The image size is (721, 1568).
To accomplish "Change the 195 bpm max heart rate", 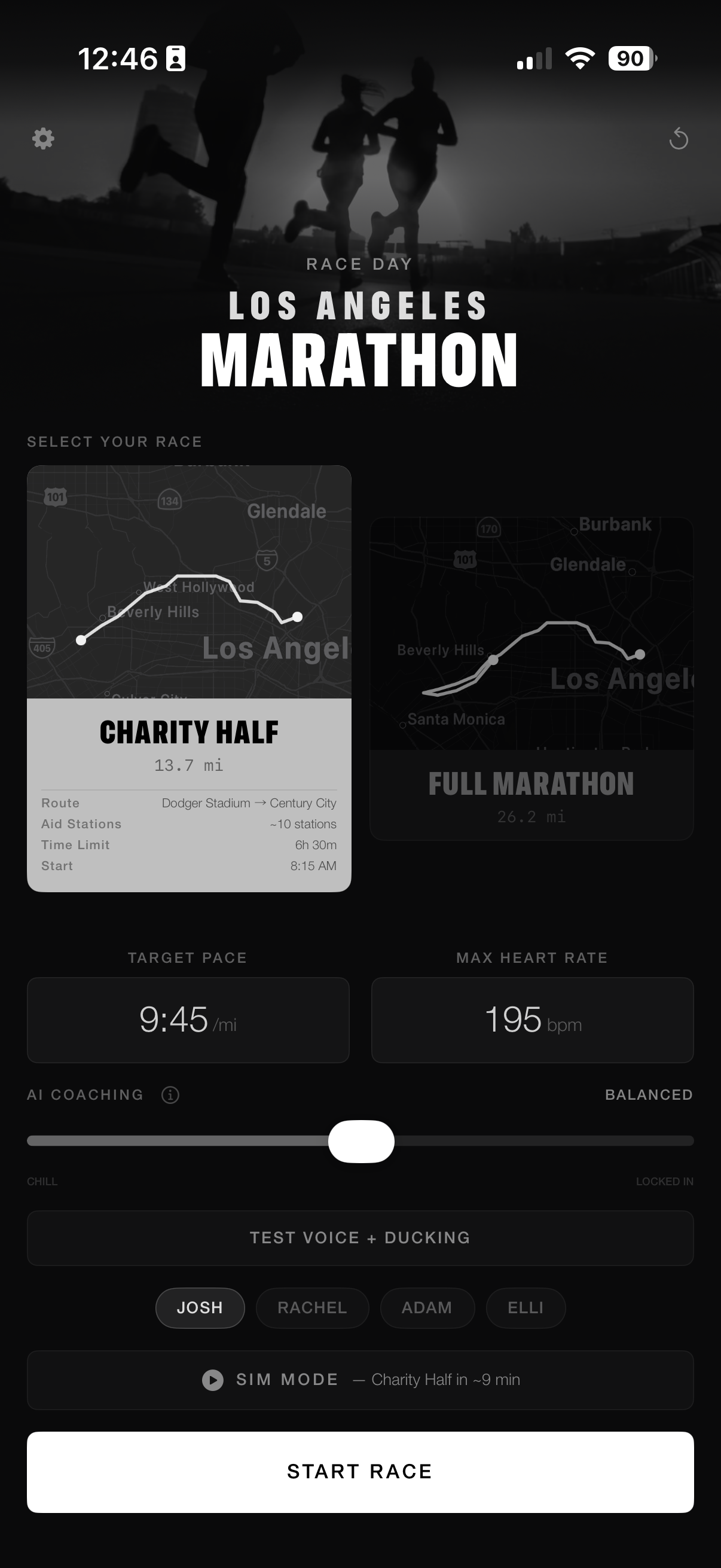I will [531, 1020].
